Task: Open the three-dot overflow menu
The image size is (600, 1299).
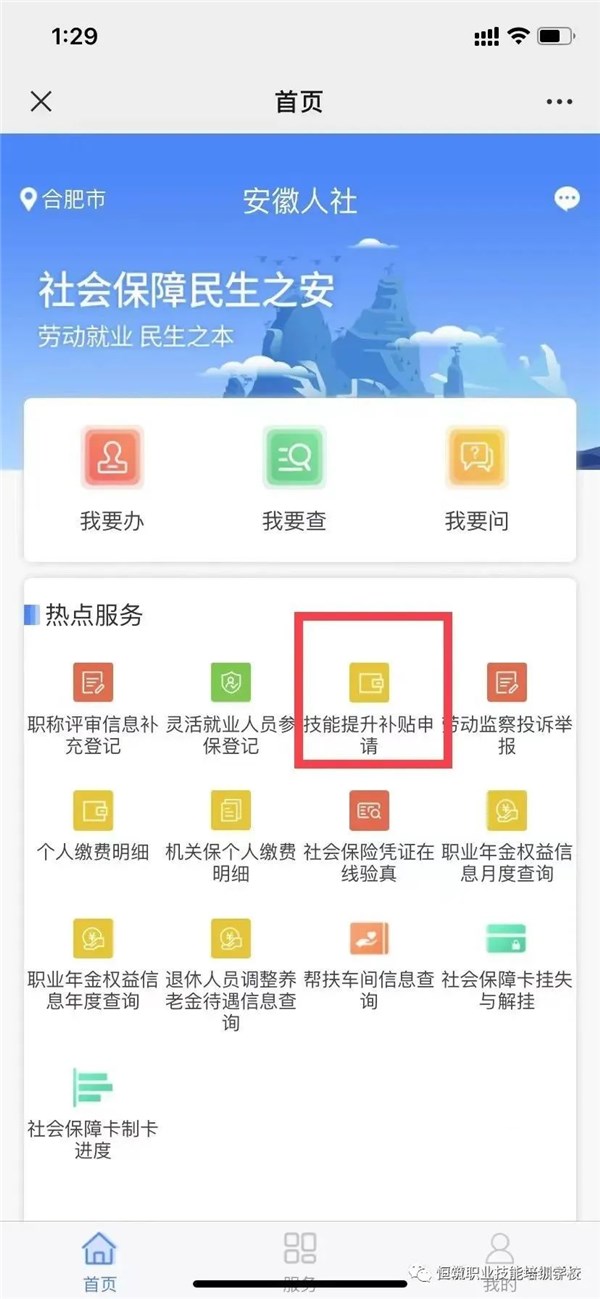Action: [x=560, y=102]
